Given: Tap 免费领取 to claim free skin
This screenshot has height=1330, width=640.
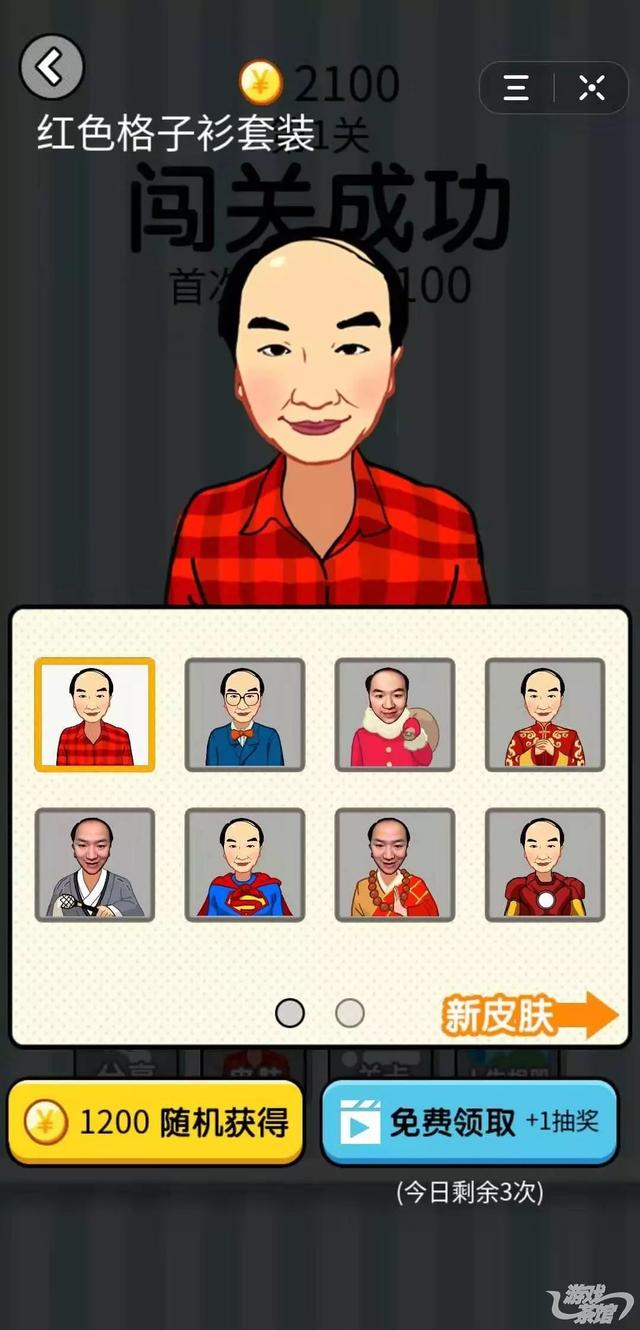Looking at the screenshot, I should (x=470, y=1122).
